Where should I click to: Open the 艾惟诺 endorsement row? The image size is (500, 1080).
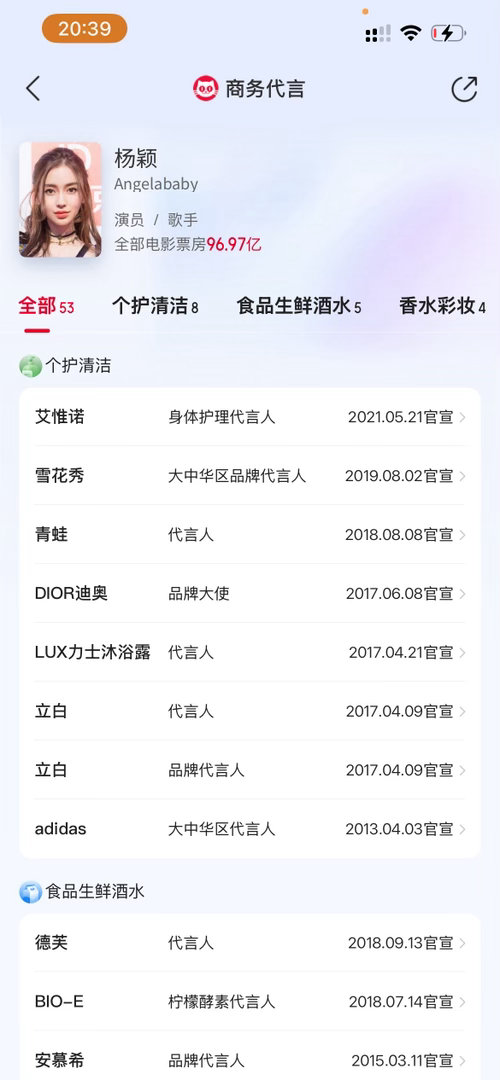pyautogui.click(x=250, y=417)
